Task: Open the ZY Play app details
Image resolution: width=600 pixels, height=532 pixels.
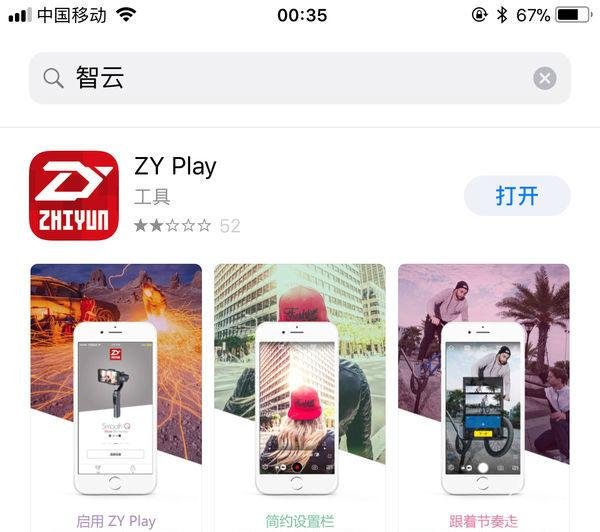Action: pyautogui.click(x=175, y=166)
